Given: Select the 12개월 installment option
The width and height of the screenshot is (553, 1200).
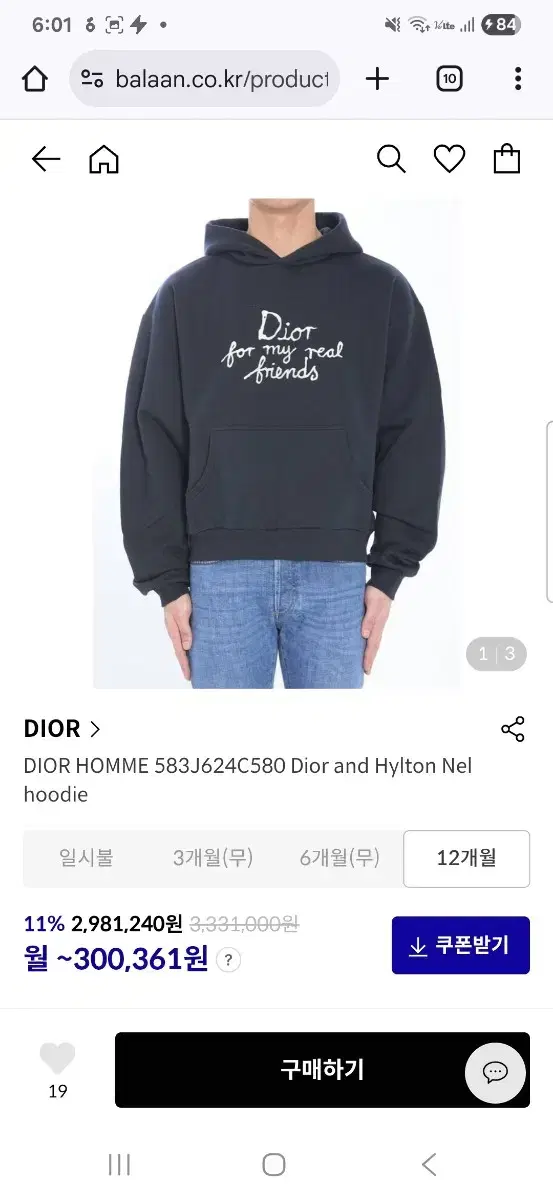Looking at the screenshot, I should tap(466, 858).
